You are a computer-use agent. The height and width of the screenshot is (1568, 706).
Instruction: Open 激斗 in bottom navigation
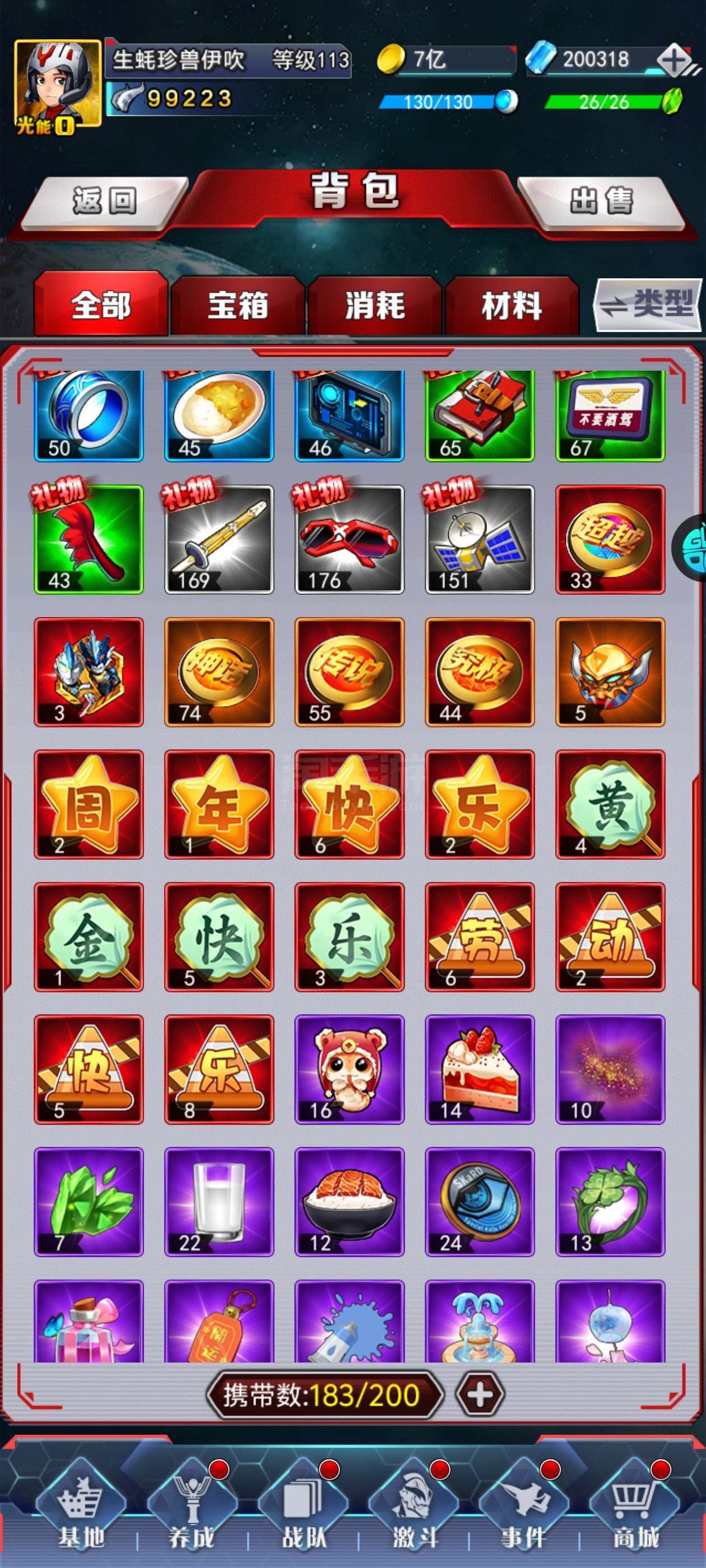414,1510
